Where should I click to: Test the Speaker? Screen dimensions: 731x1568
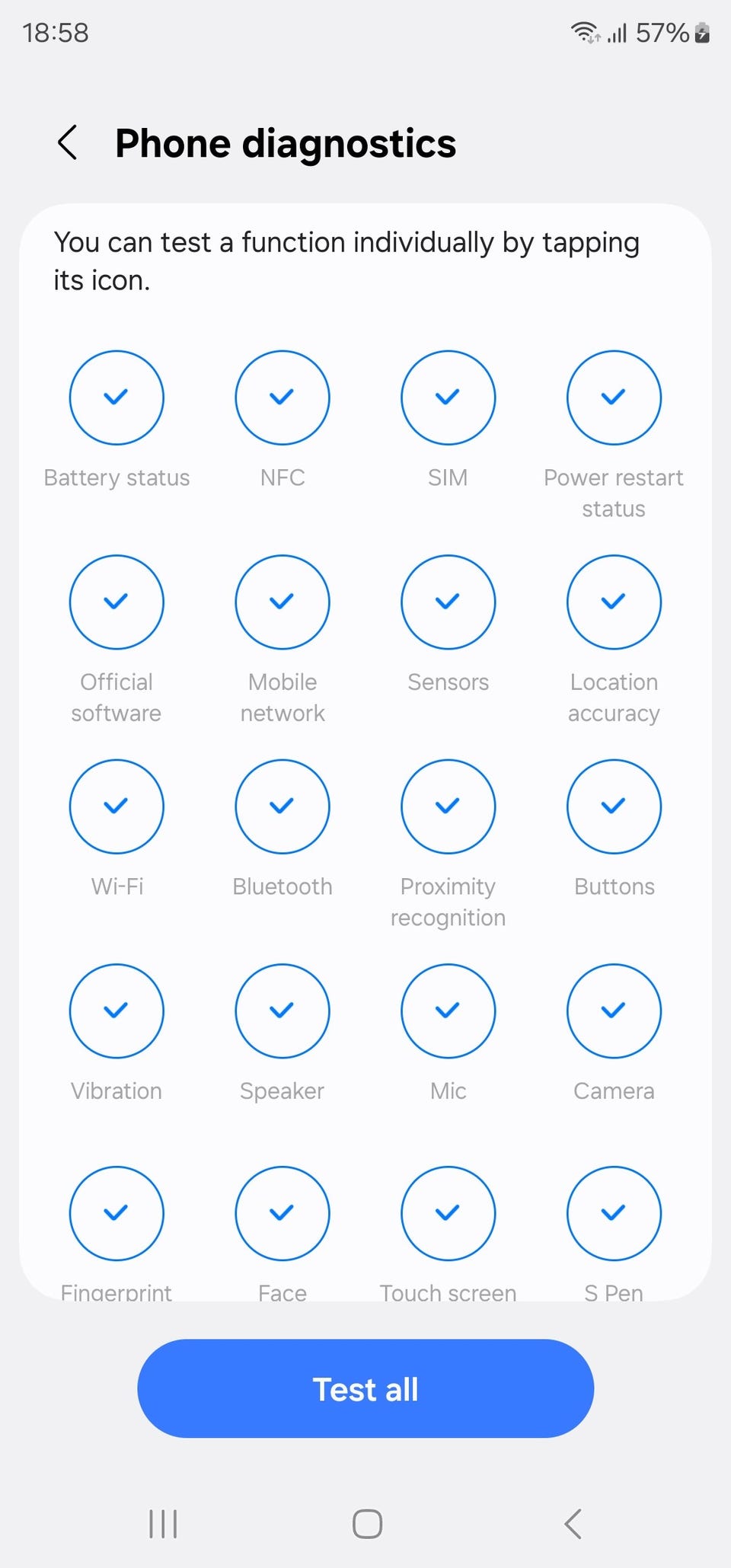click(x=283, y=1011)
